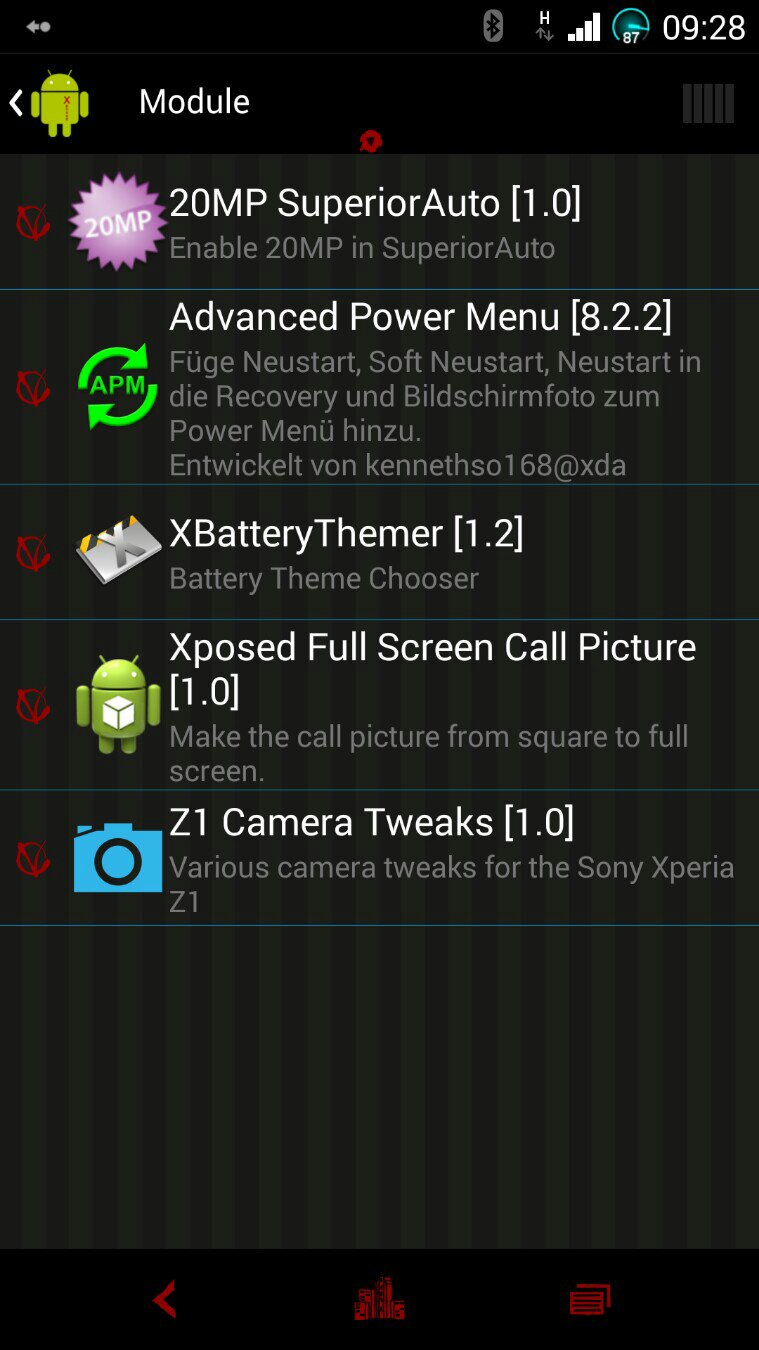The image size is (759, 1350).
Task: Toggle Xposed Full Screen Call Picture checkbox
Action: (33, 705)
